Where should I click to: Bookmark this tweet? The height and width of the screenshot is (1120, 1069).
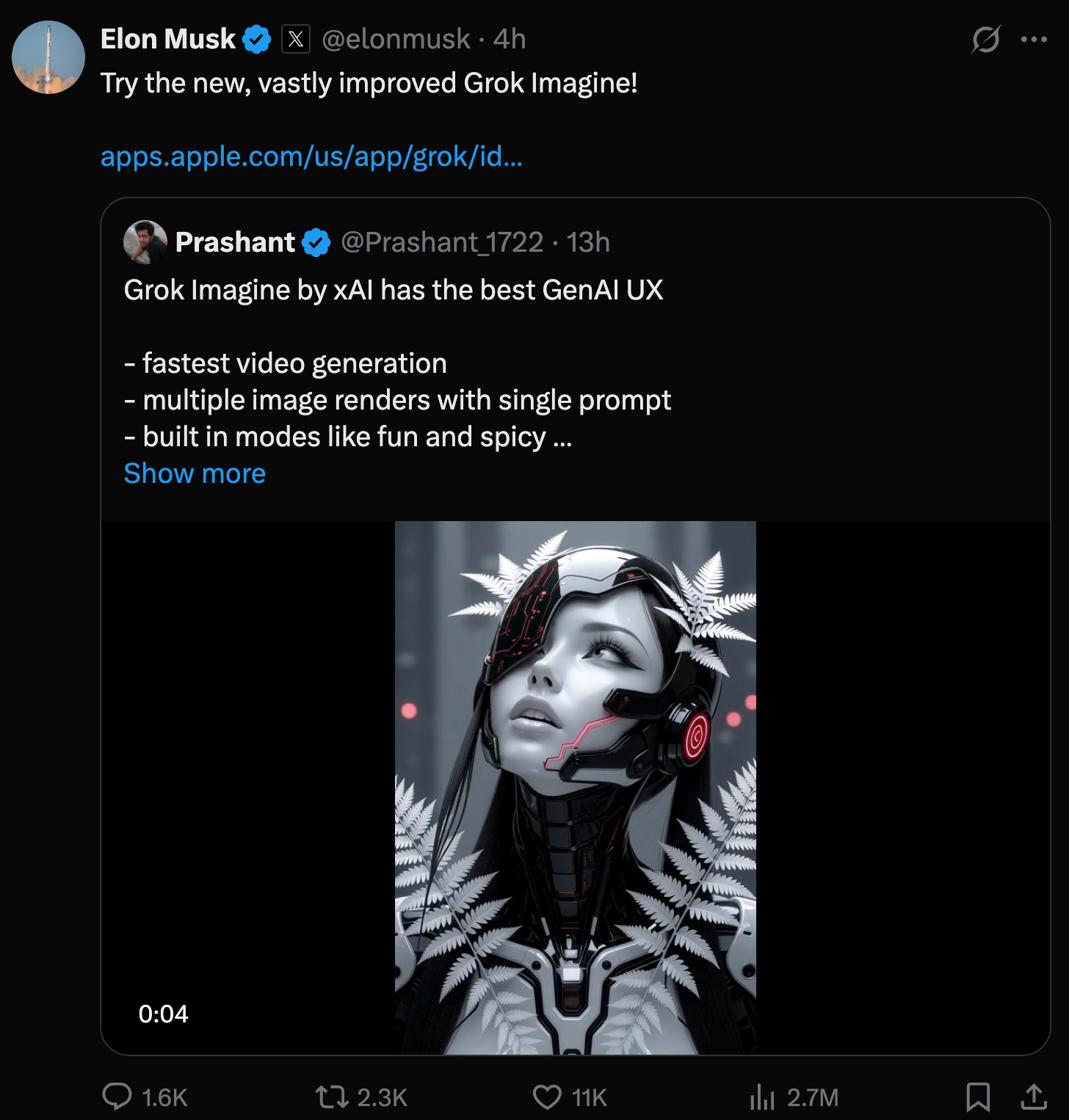coord(977,1097)
